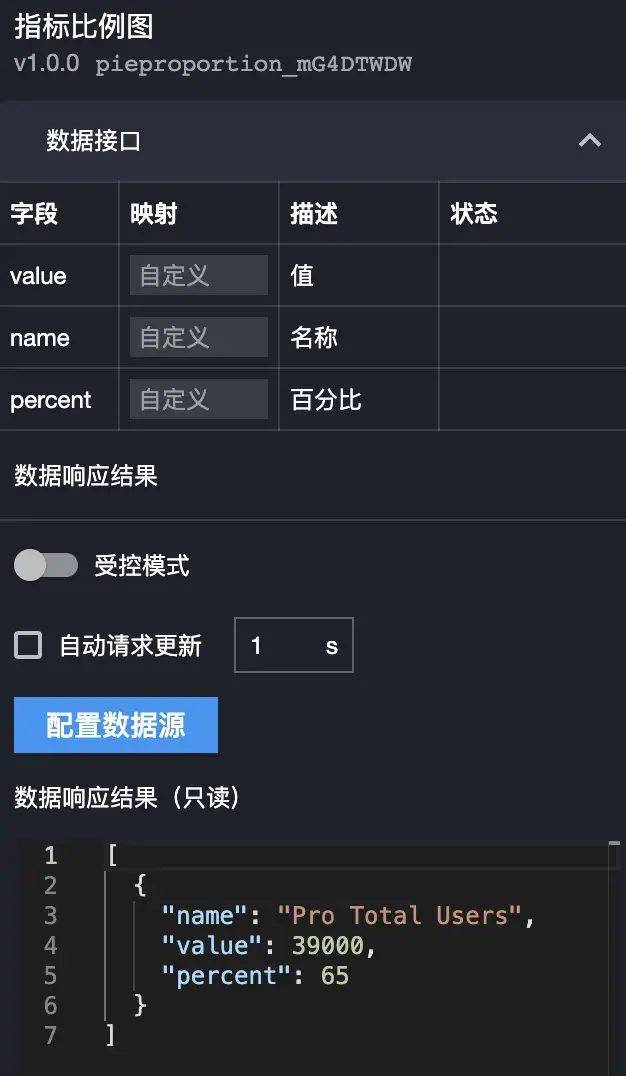Tap the mapping field for percent

pos(198,399)
